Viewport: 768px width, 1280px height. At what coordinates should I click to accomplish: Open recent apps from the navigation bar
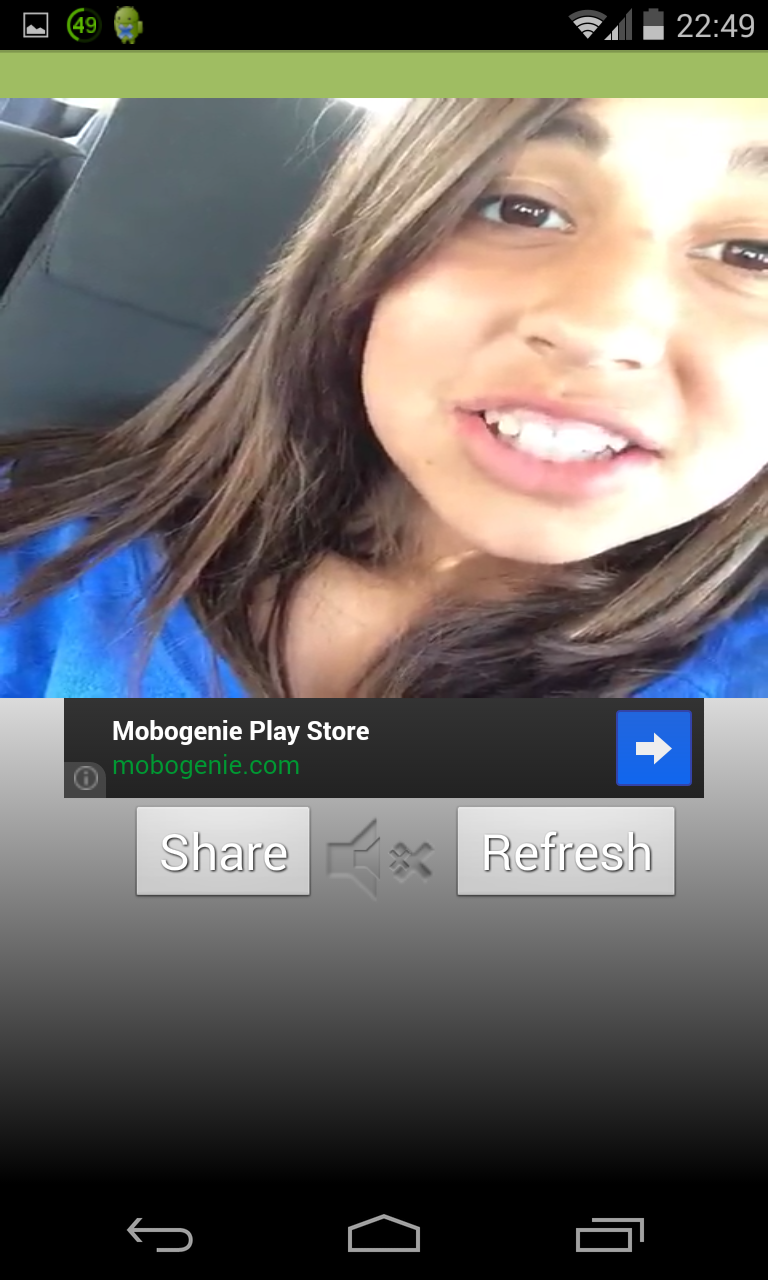(x=609, y=1235)
